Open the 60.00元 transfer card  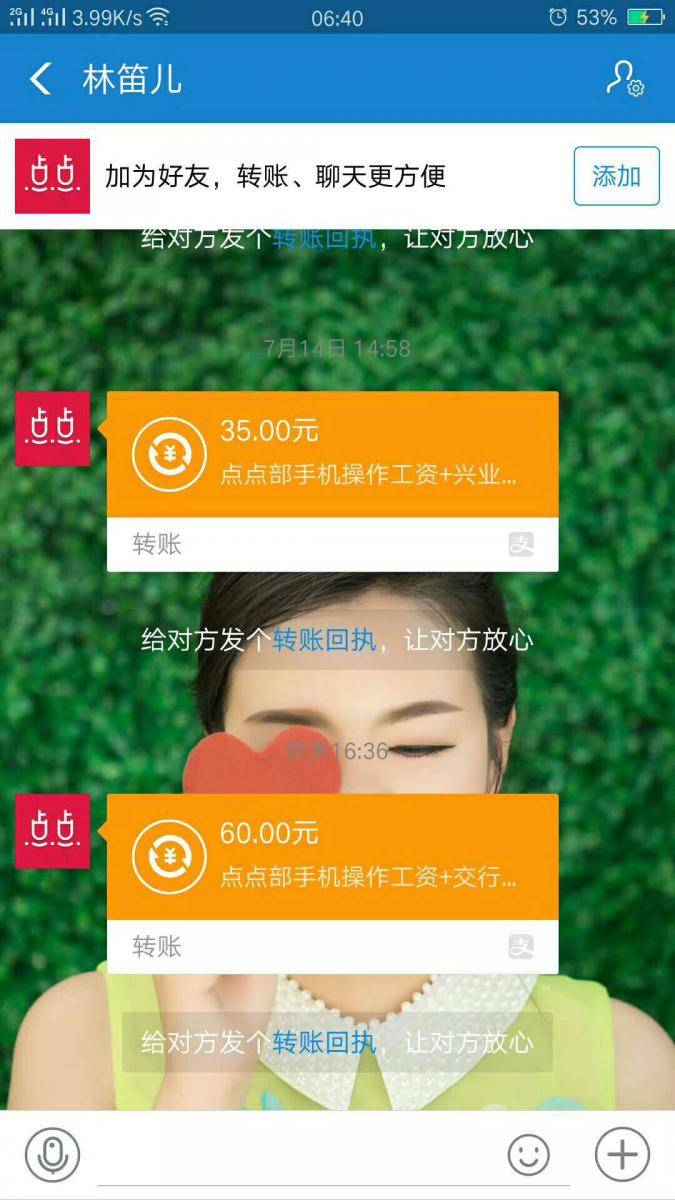click(332, 857)
